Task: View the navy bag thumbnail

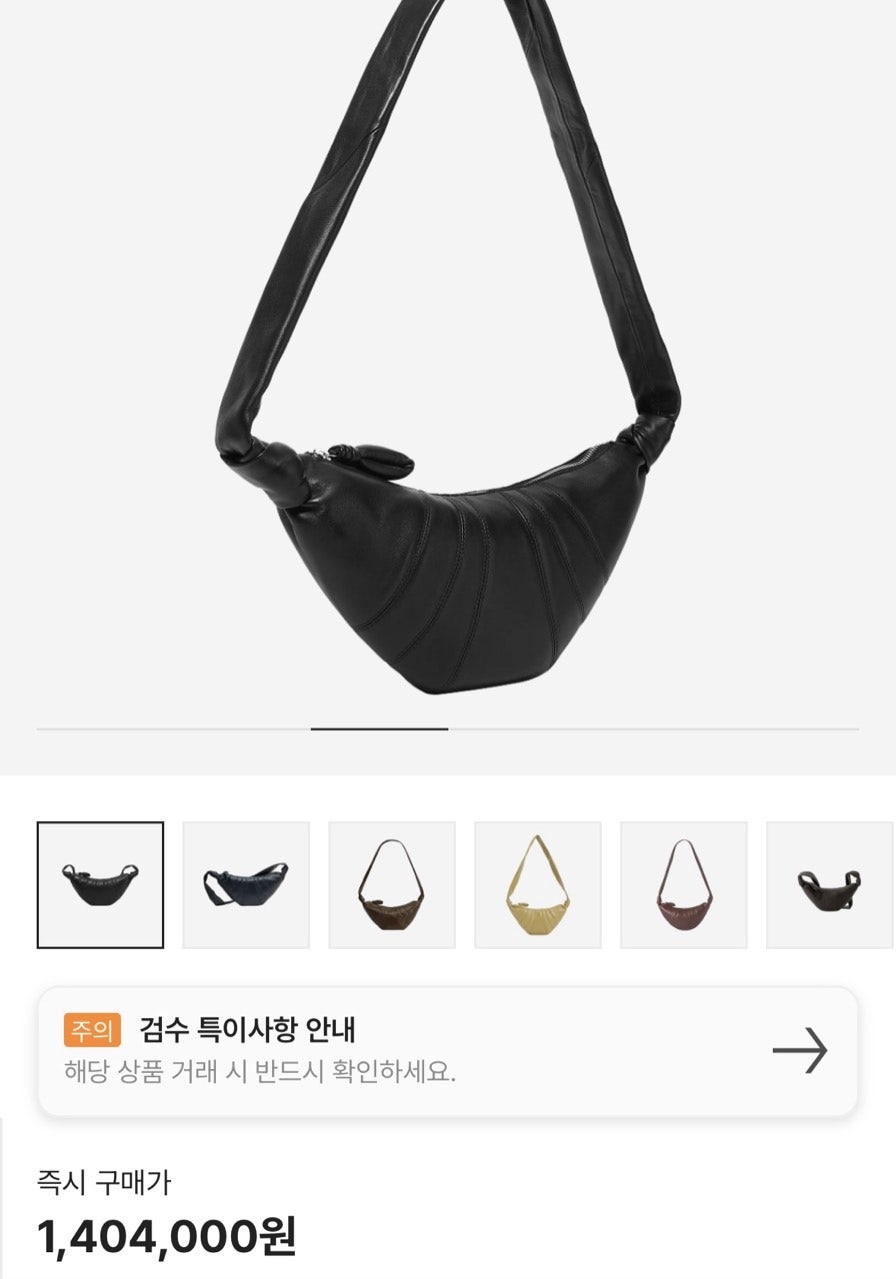Action: 246,885
